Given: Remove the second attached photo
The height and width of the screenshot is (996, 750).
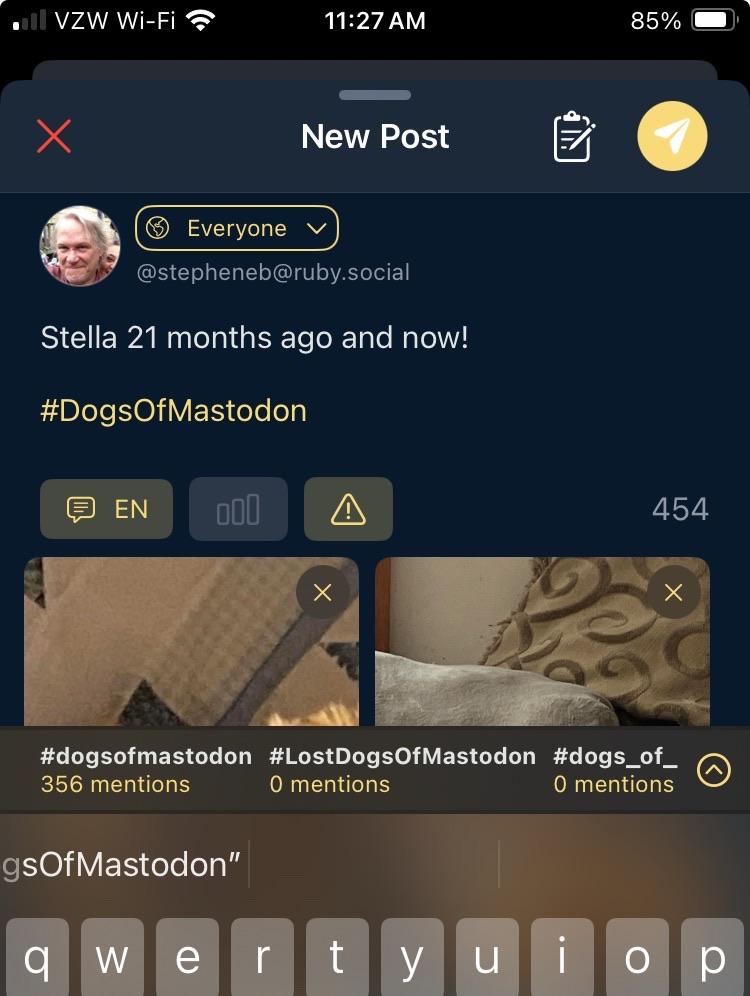Looking at the screenshot, I should (x=673, y=593).
